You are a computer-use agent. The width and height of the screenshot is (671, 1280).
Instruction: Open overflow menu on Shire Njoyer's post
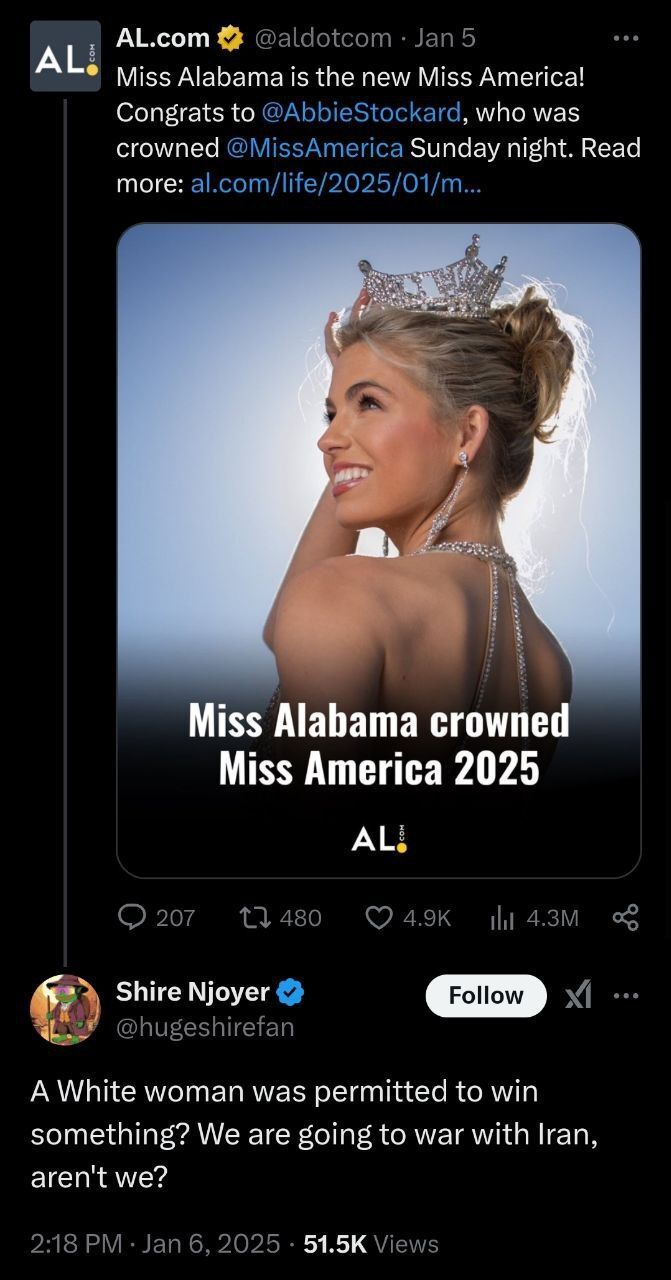point(625,995)
